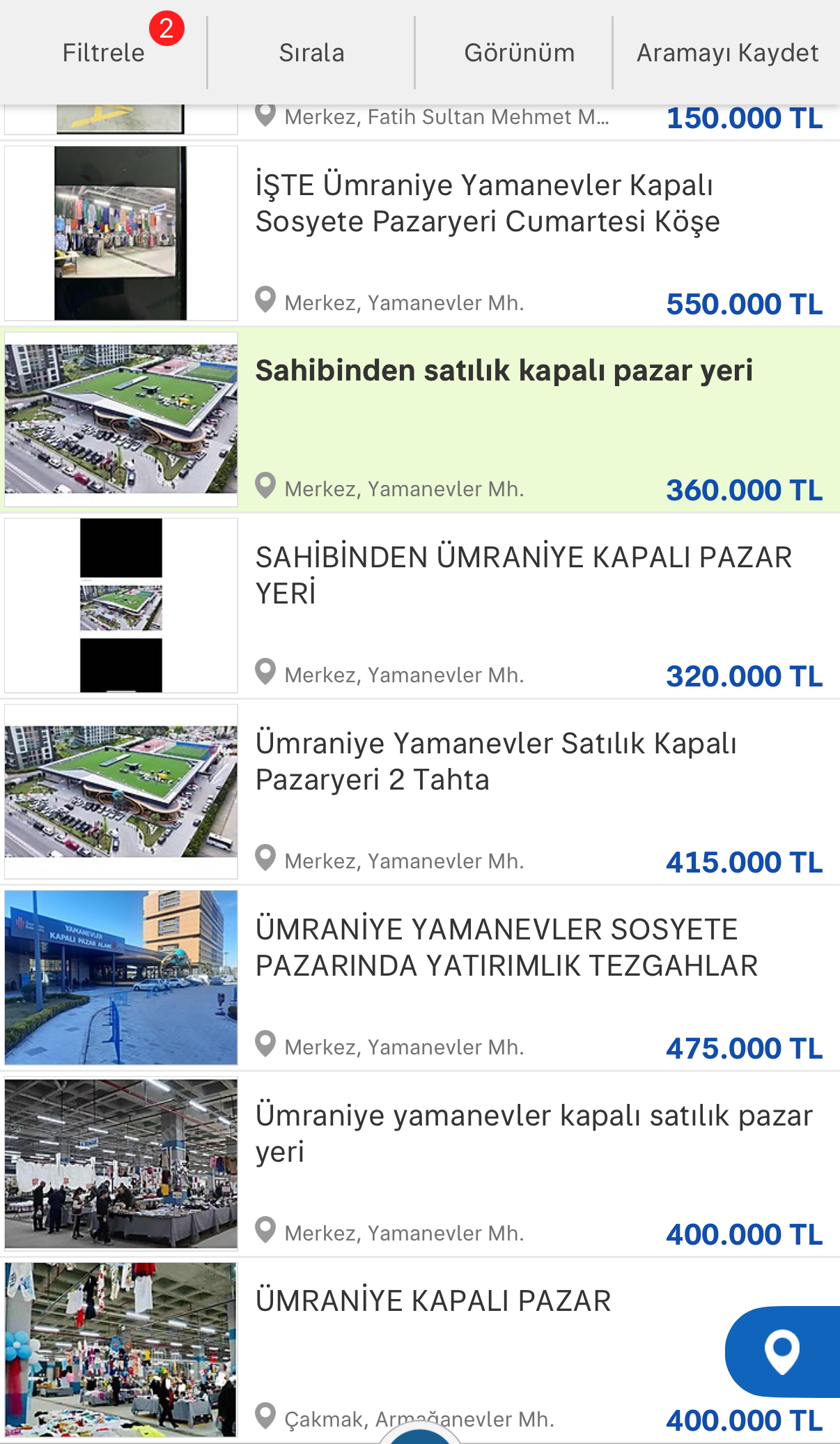Change the Görünüm view mode
This screenshot has width=840, height=1444.
[519, 53]
